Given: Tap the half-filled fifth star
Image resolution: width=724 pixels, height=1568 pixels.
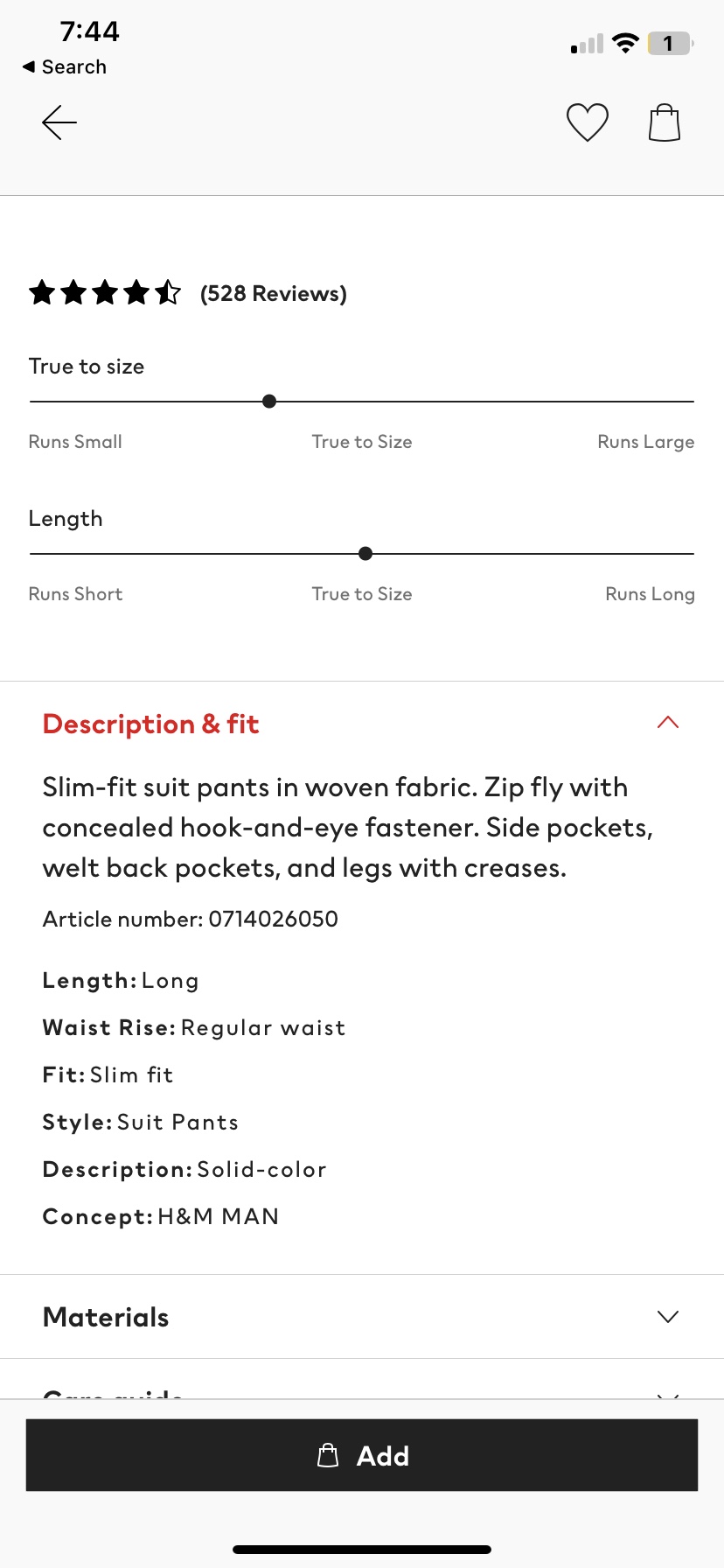Looking at the screenshot, I should (168, 293).
